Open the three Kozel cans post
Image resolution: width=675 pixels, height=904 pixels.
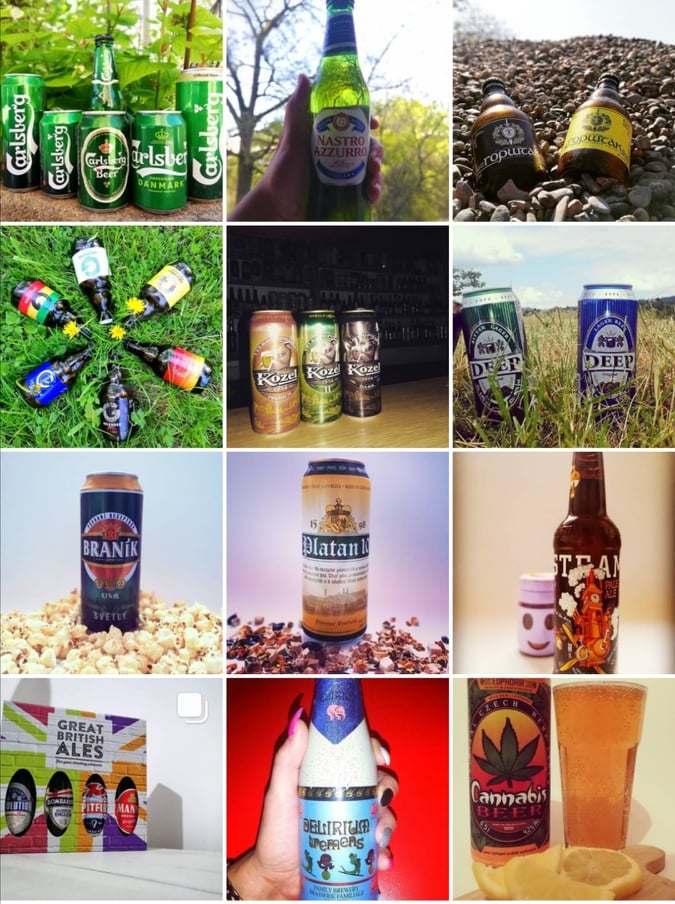[x=337, y=337]
